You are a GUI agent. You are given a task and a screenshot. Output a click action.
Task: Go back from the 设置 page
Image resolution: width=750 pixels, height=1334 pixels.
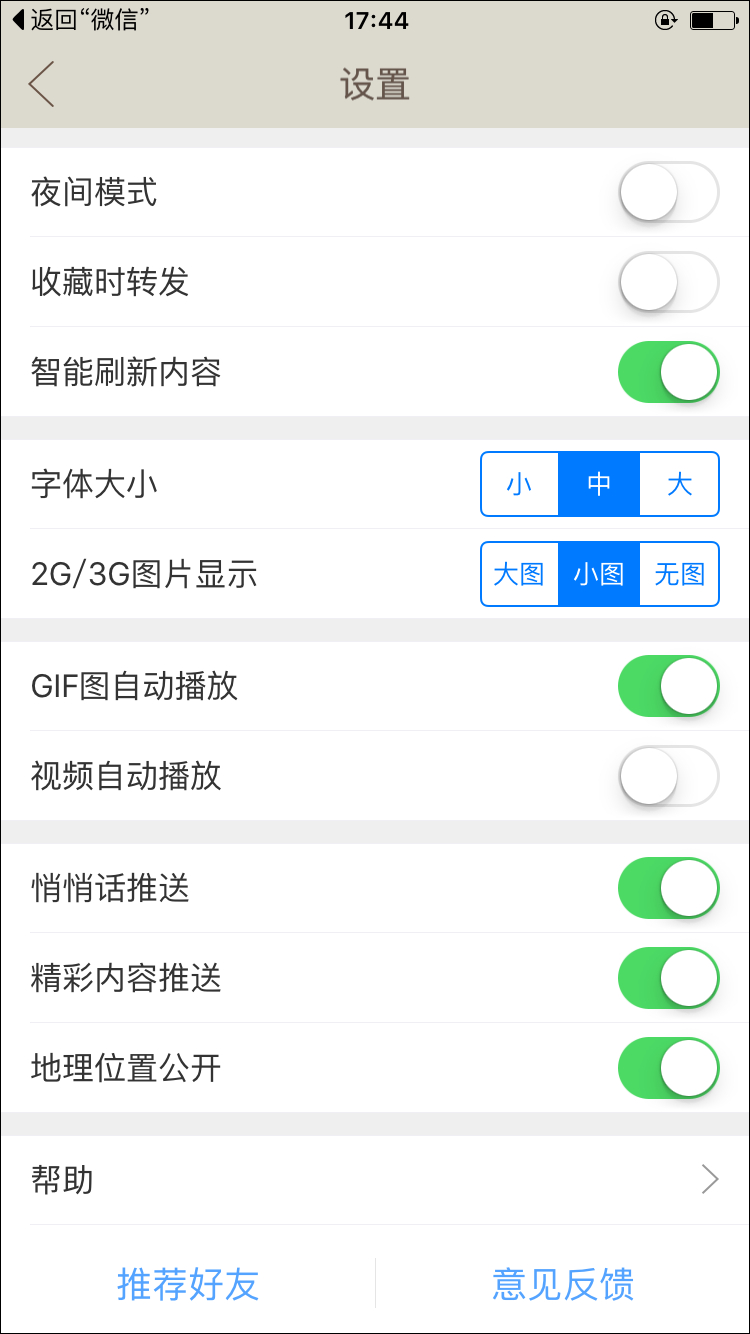click(x=42, y=84)
